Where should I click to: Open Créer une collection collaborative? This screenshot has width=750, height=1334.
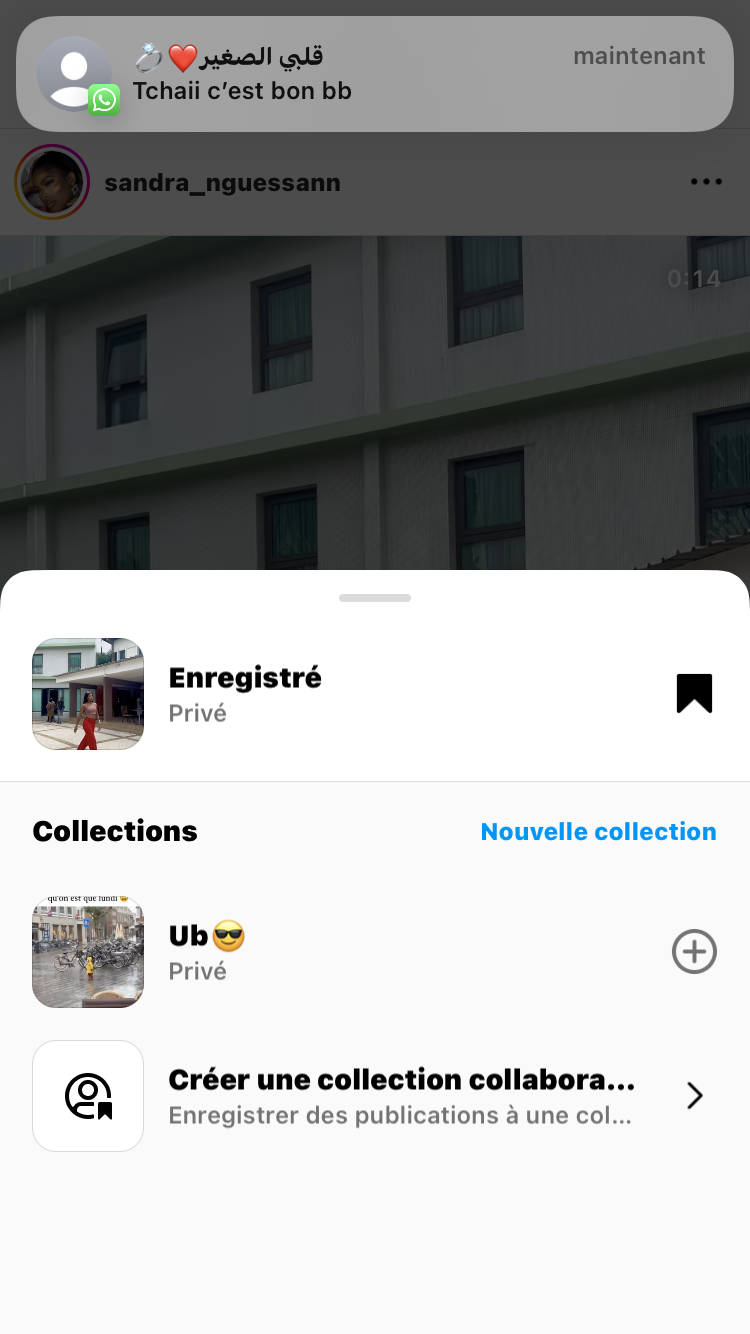click(x=400, y=1096)
